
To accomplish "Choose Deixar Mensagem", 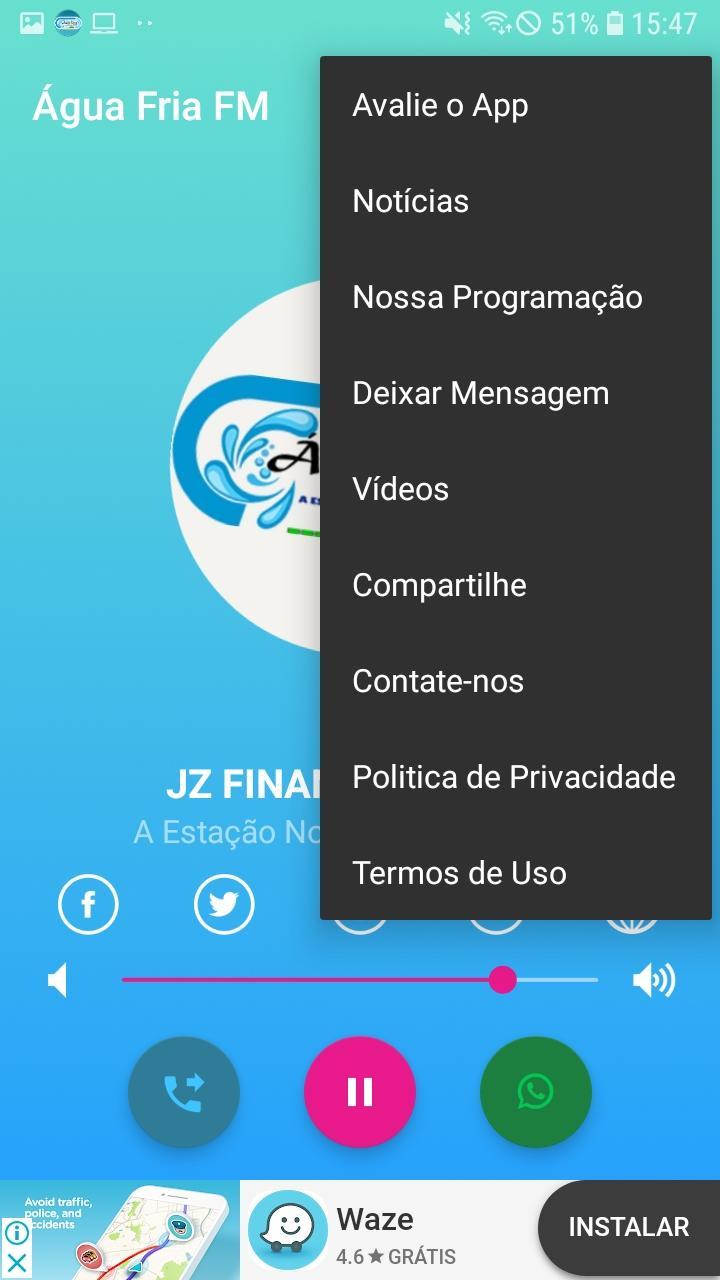I will point(515,393).
